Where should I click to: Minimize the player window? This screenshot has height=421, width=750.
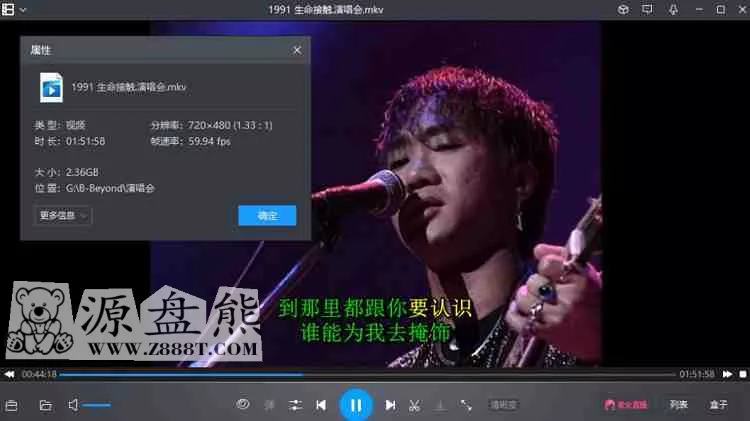(698, 9)
